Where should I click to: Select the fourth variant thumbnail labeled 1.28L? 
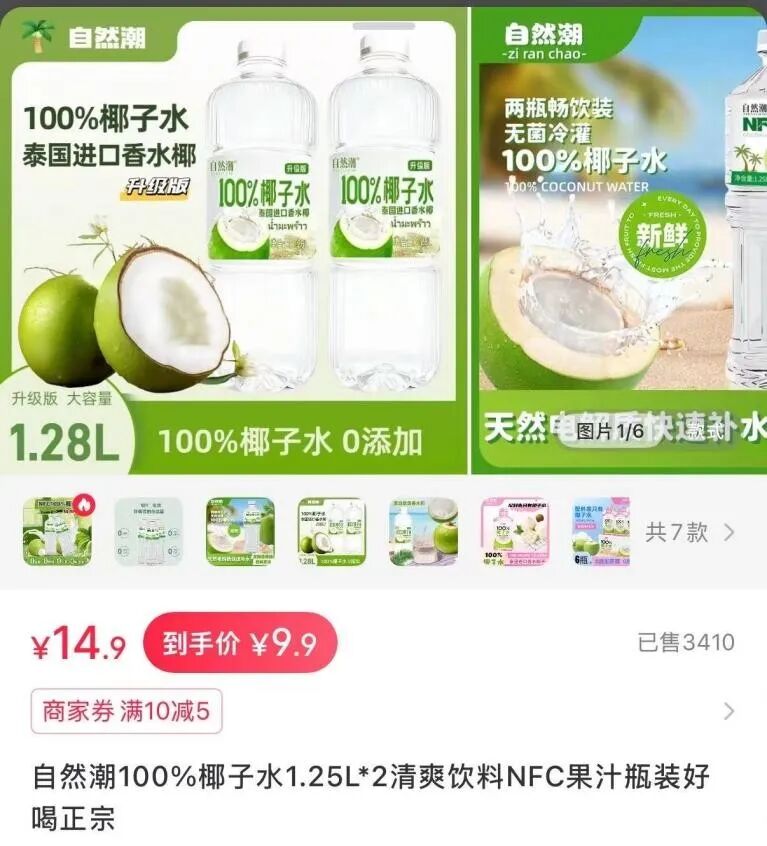click(x=331, y=531)
